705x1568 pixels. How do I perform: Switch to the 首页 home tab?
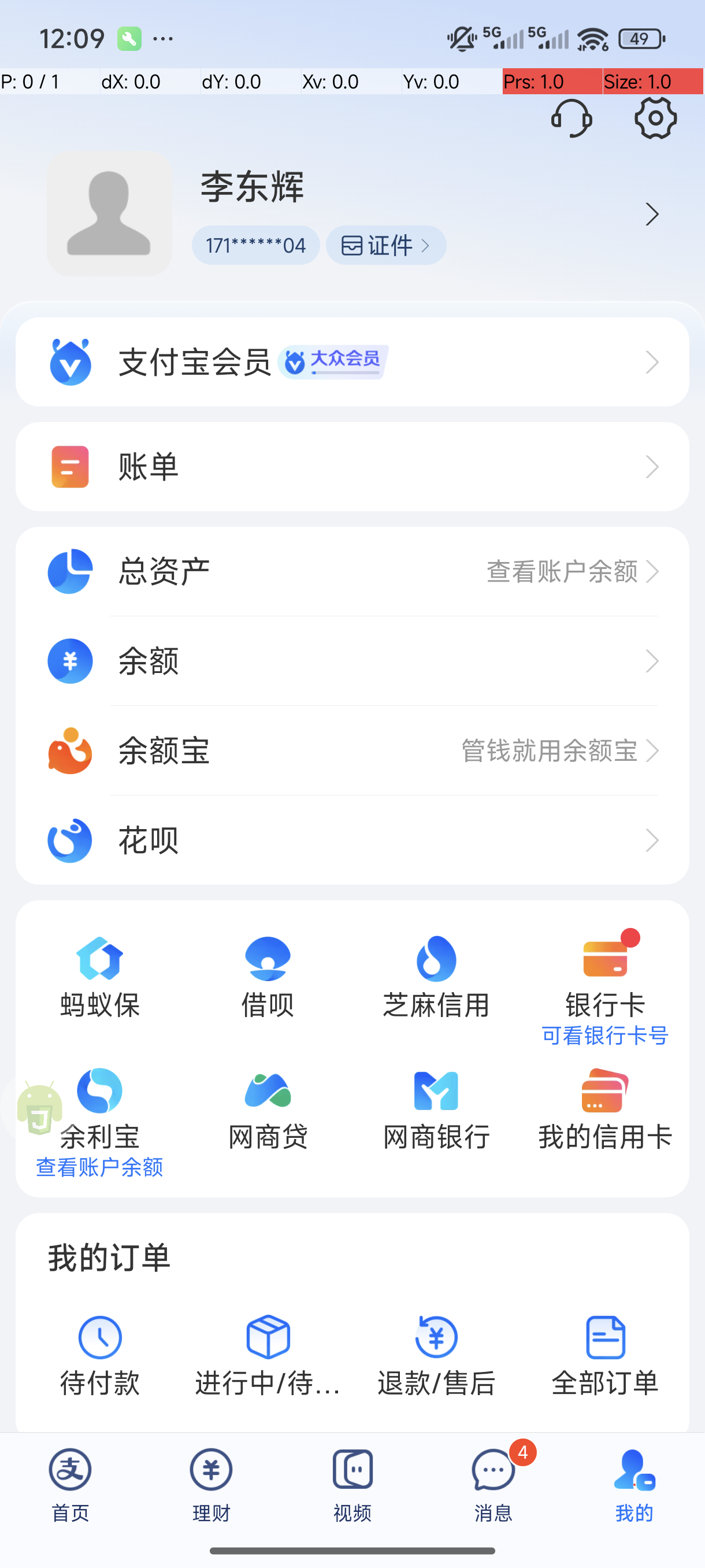point(70,1484)
